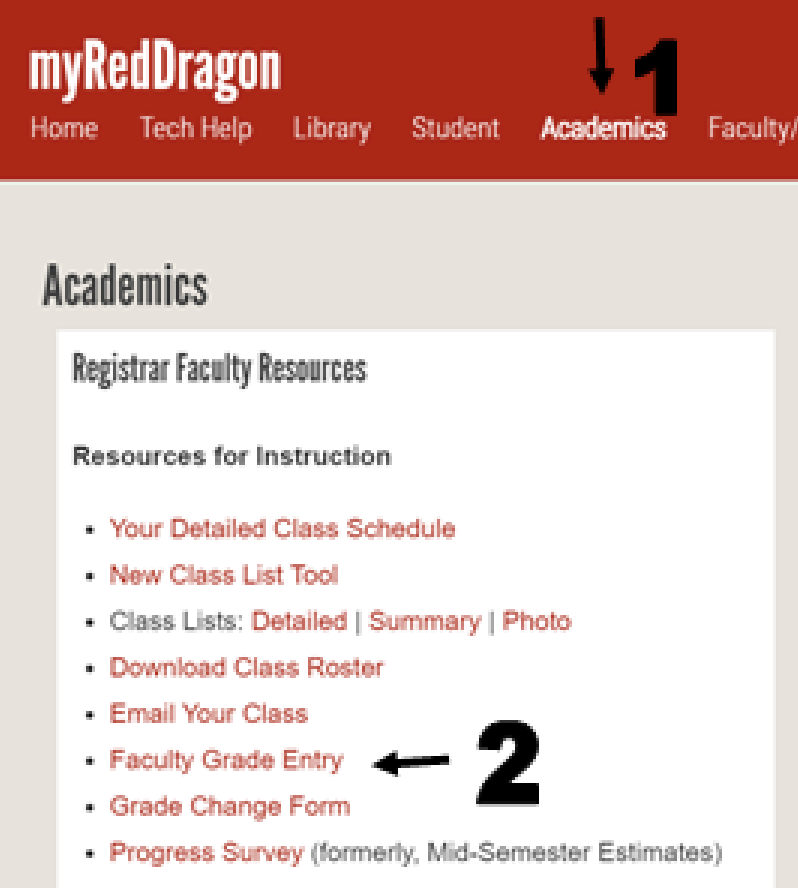Click the Academics page heading
This screenshot has width=798, height=888.
tap(125, 287)
